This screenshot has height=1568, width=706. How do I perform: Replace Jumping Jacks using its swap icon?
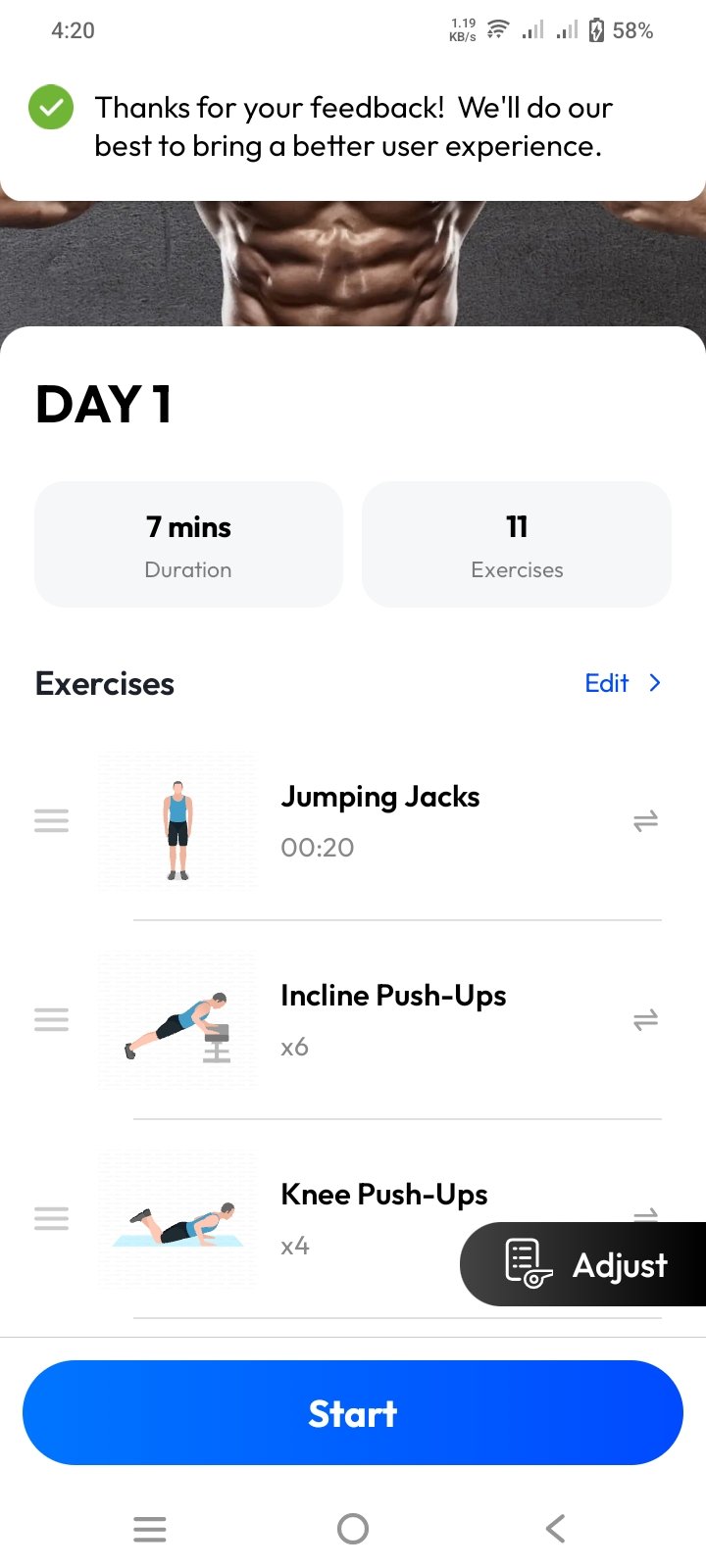tap(645, 821)
